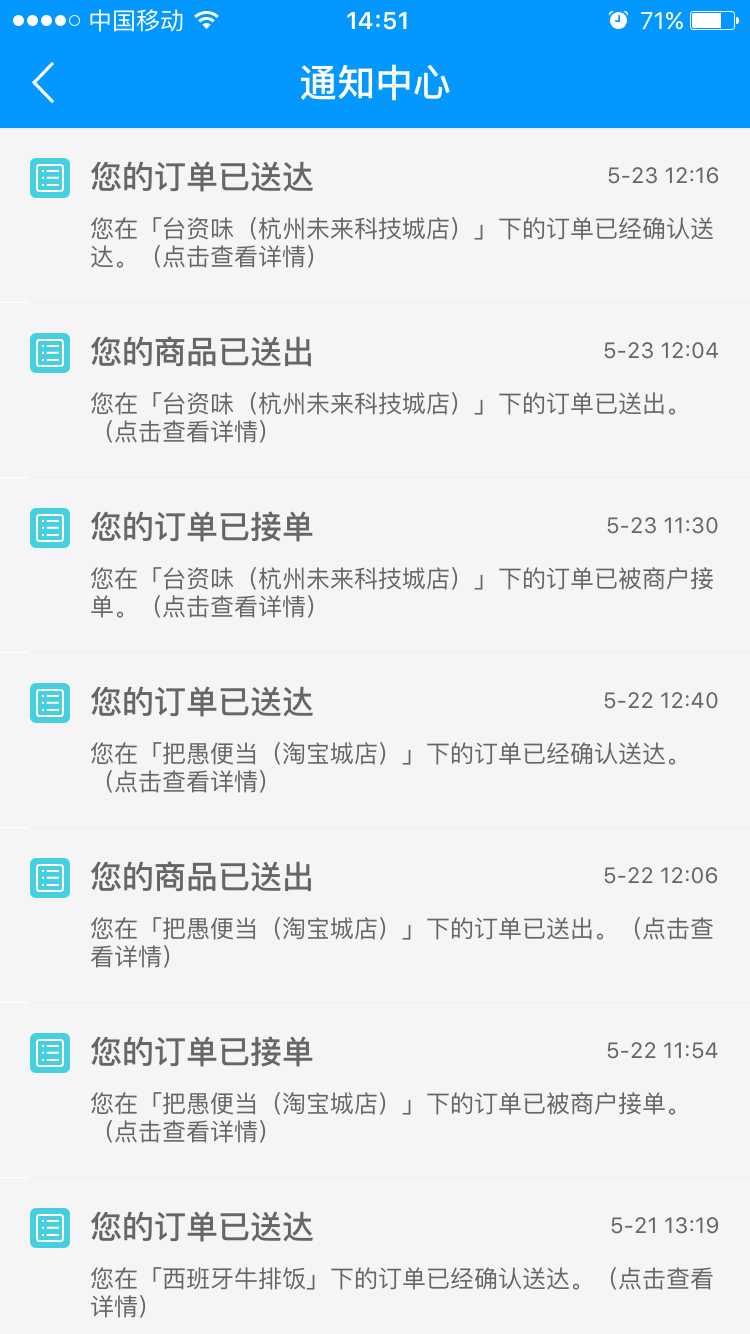View the 5-22 12:06 商品已送出 notification
This screenshot has width=750, height=1334.
tap(375, 915)
